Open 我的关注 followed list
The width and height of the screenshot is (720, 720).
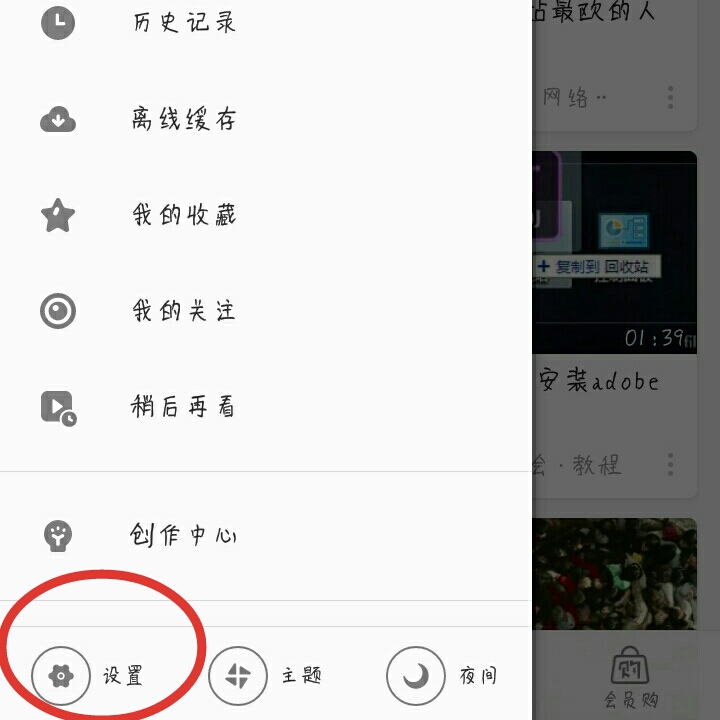tap(185, 311)
